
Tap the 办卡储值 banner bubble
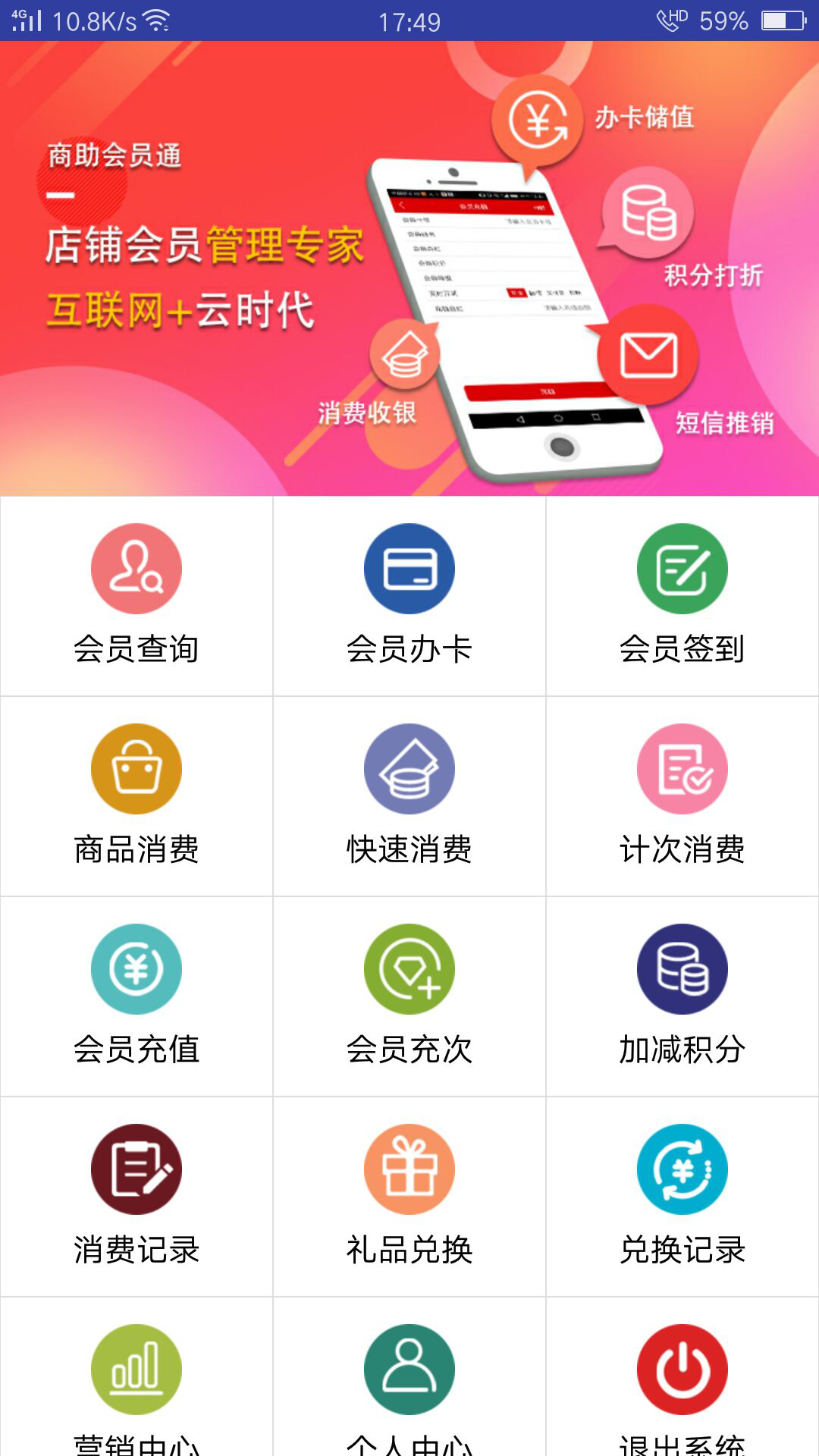[x=538, y=118]
